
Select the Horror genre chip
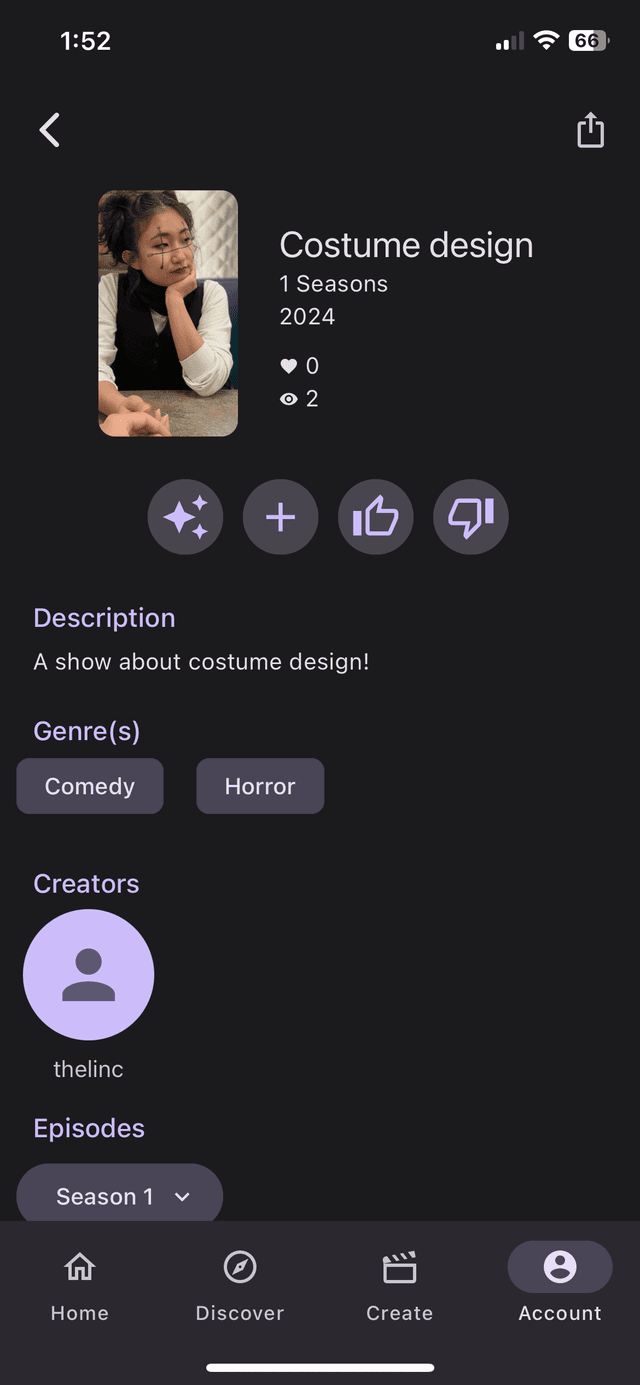260,786
